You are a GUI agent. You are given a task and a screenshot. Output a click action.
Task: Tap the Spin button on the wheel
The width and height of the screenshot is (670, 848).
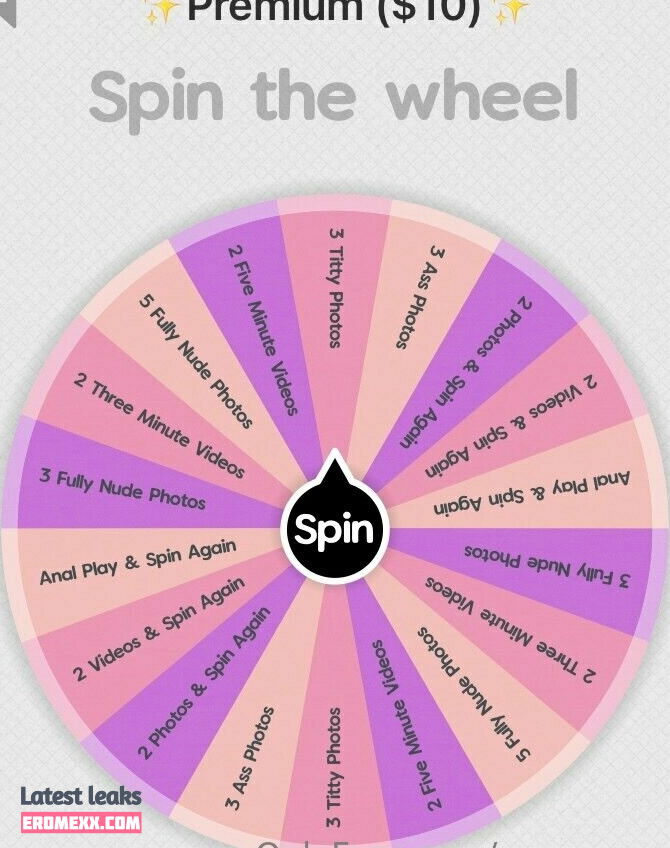click(334, 529)
